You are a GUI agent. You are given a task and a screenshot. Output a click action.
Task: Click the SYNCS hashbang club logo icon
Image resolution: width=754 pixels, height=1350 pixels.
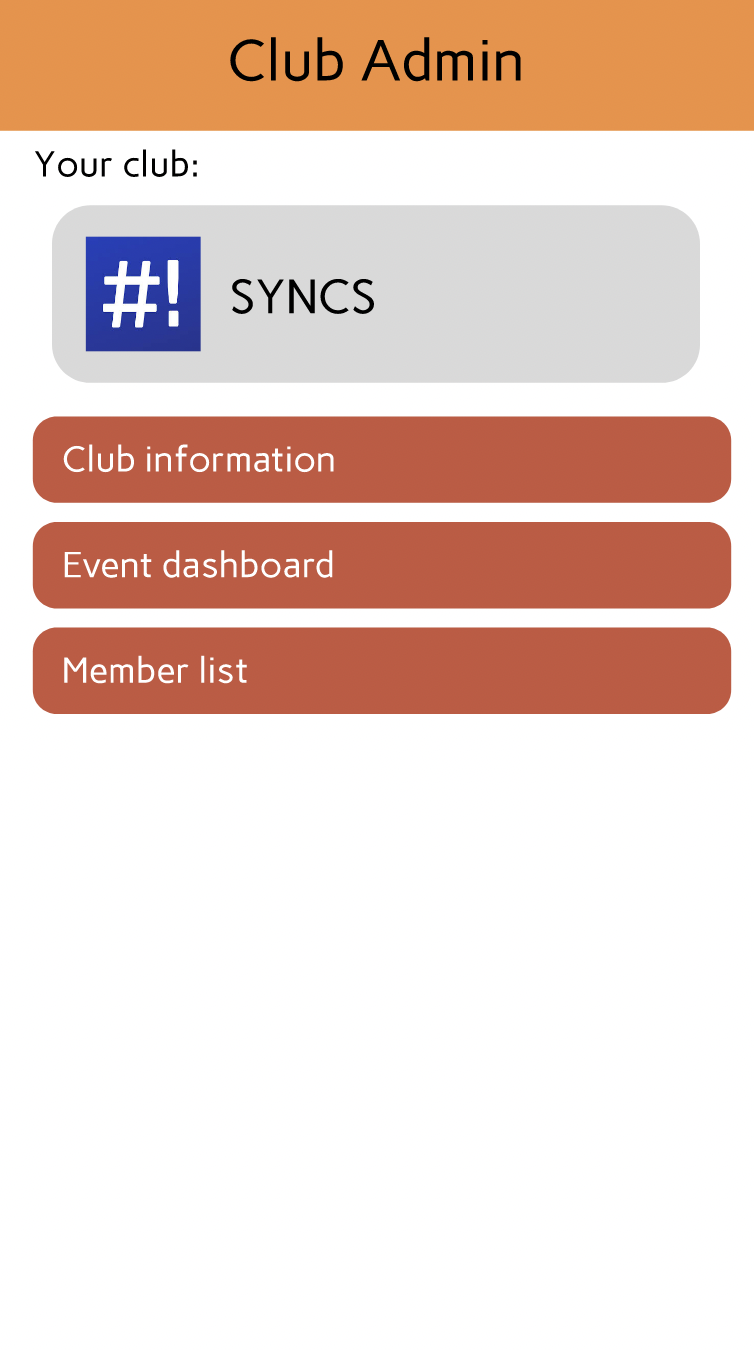(143, 294)
